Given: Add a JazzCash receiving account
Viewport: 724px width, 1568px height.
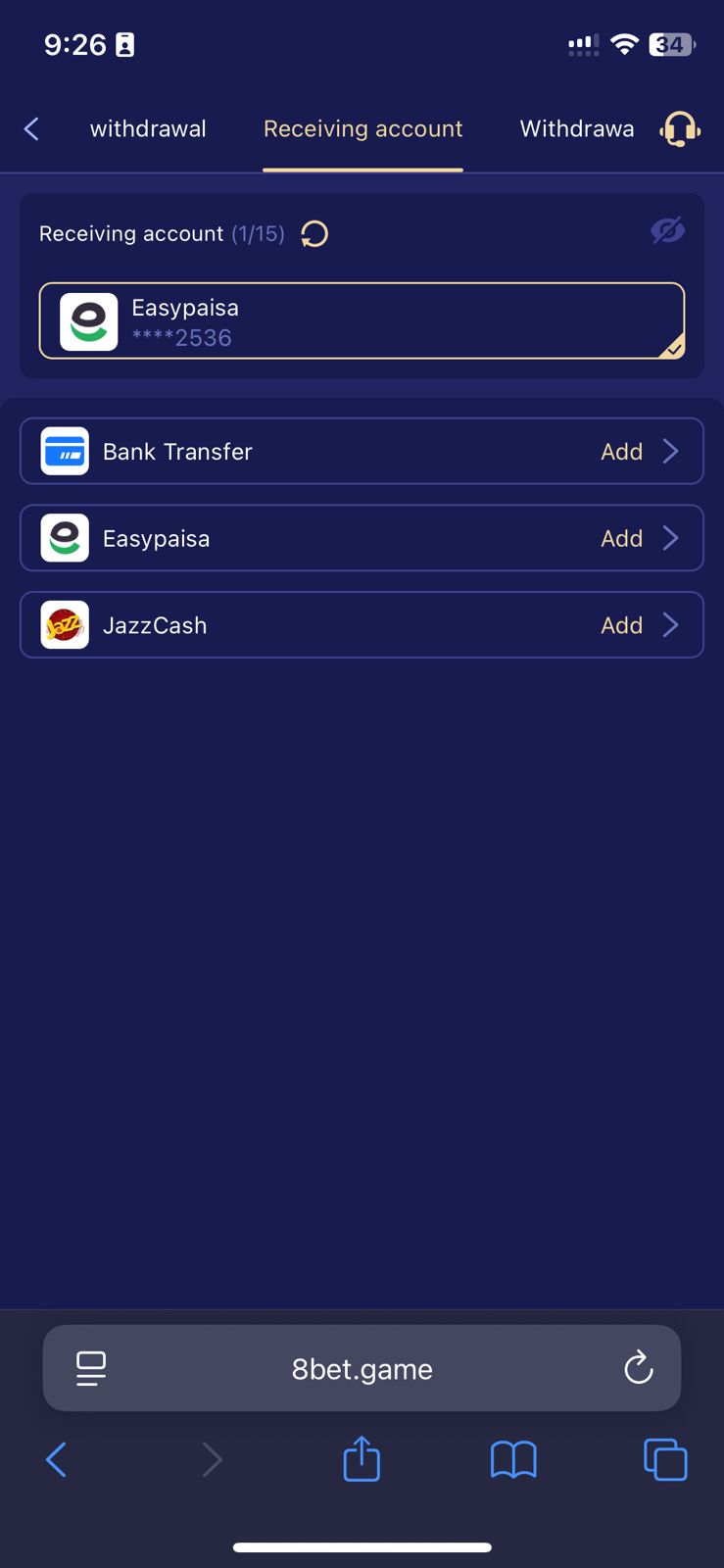Looking at the screenshot, I should pos(621,624).
